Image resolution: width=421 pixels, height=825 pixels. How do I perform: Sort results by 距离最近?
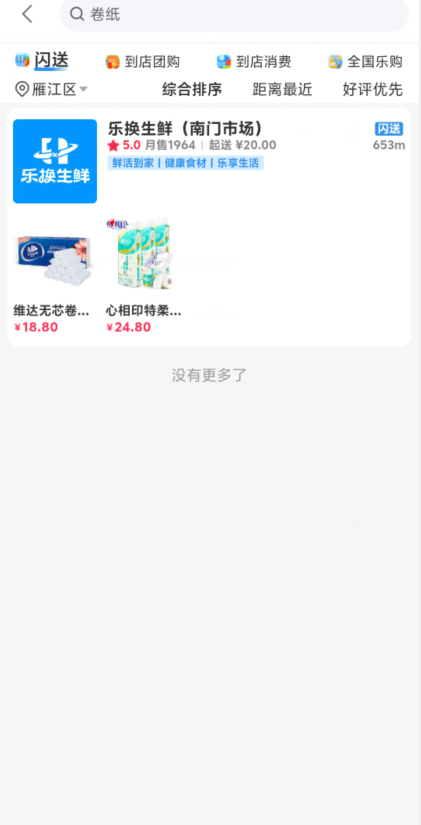point(283,89)
